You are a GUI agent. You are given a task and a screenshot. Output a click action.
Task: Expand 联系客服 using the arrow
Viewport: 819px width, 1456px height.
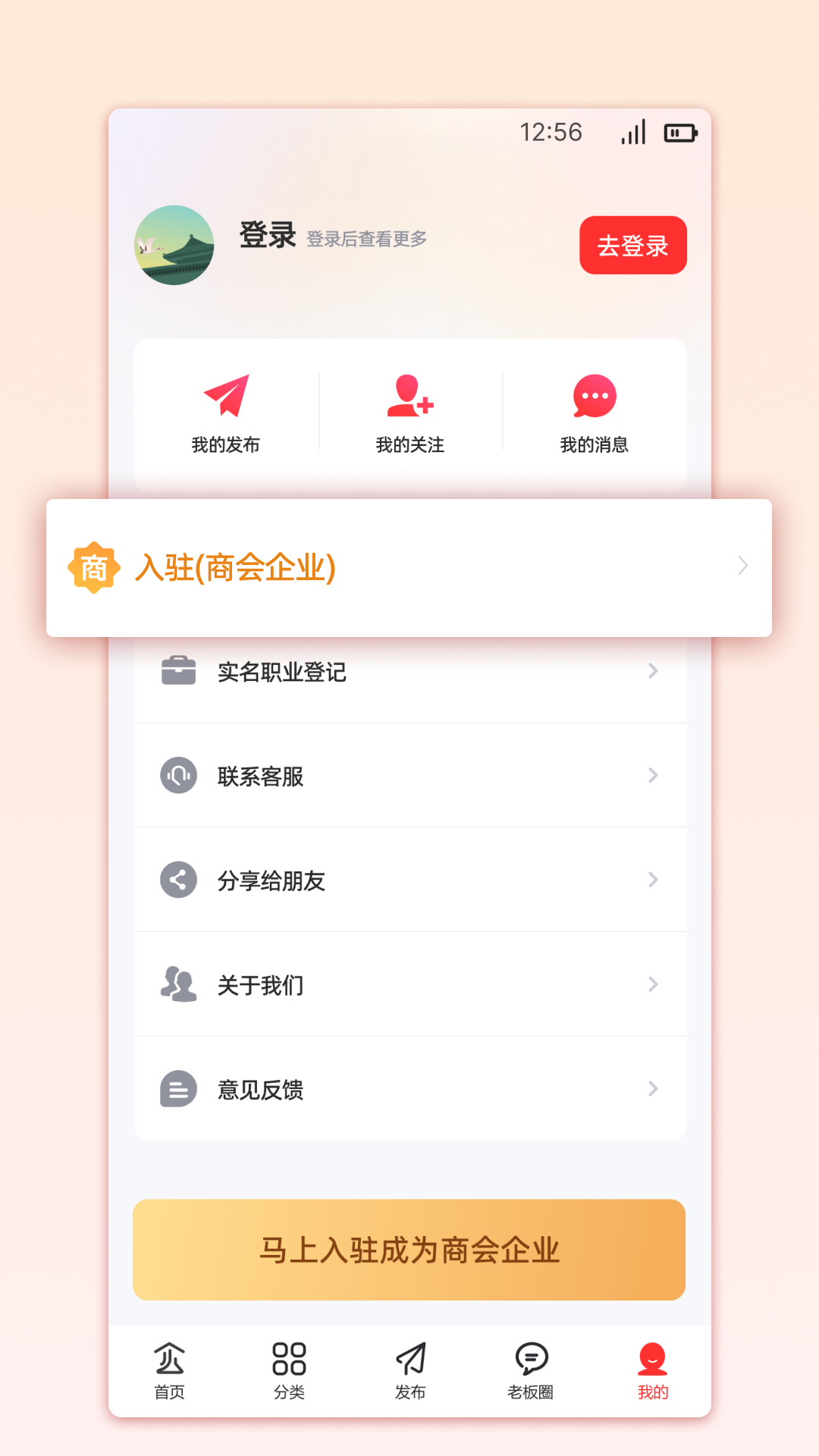coord(654,775)
